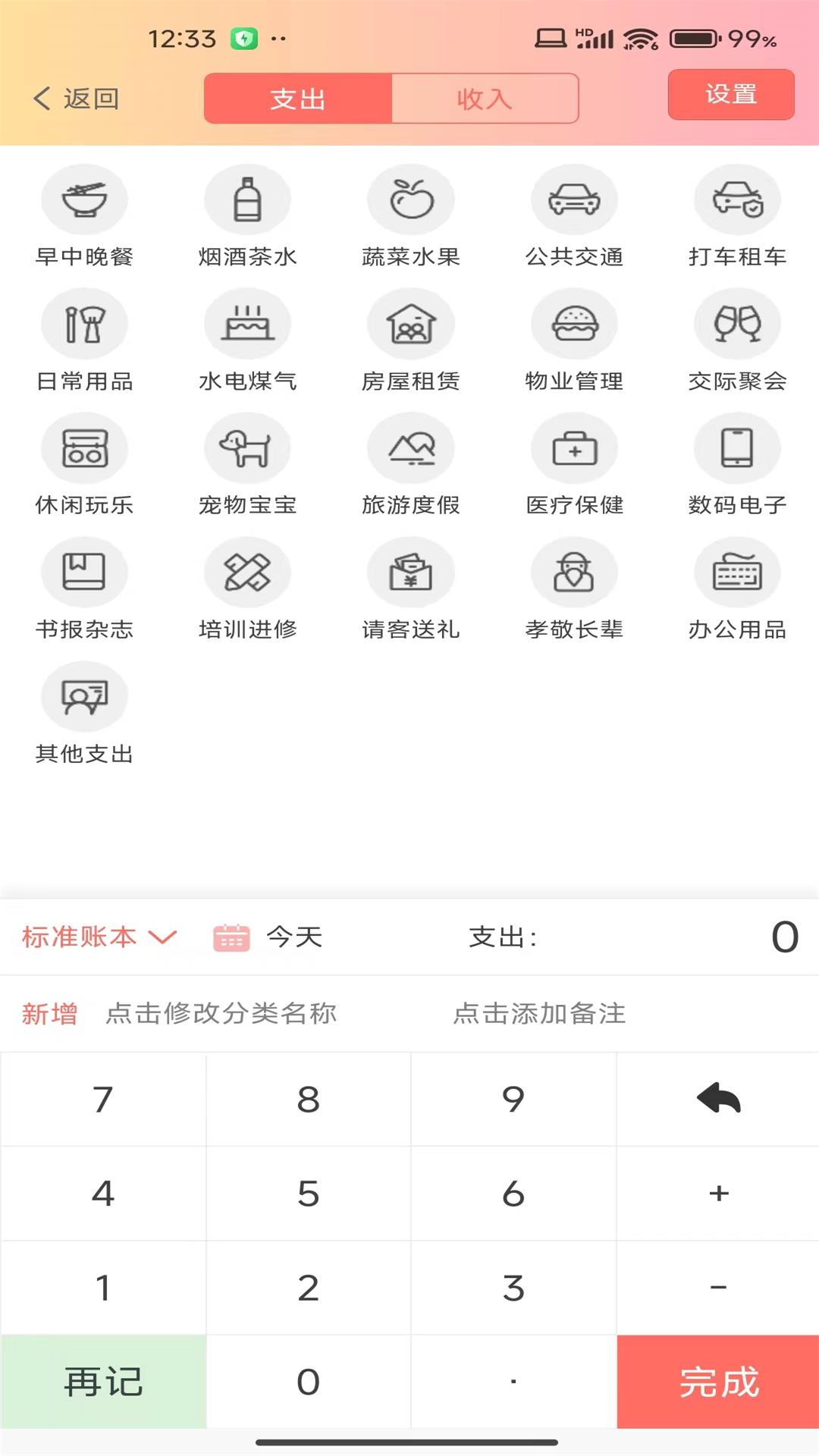The image size is (819, 1456).
Task: Pick the 公共交通 category
Action: point(574,216)
